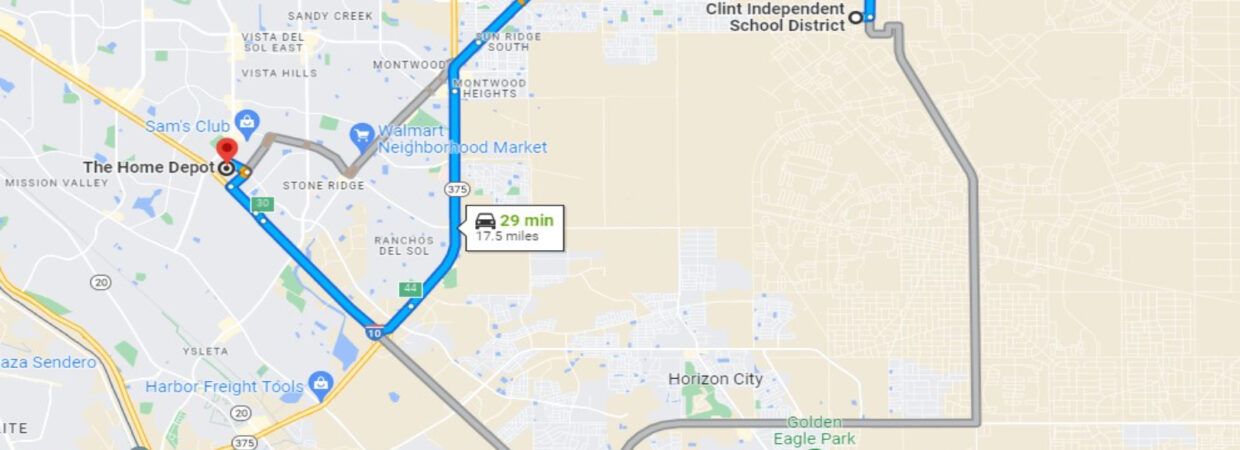Tap The Home Depot destination pin
The image size is (1240, 450).
(x=226, y=154)
